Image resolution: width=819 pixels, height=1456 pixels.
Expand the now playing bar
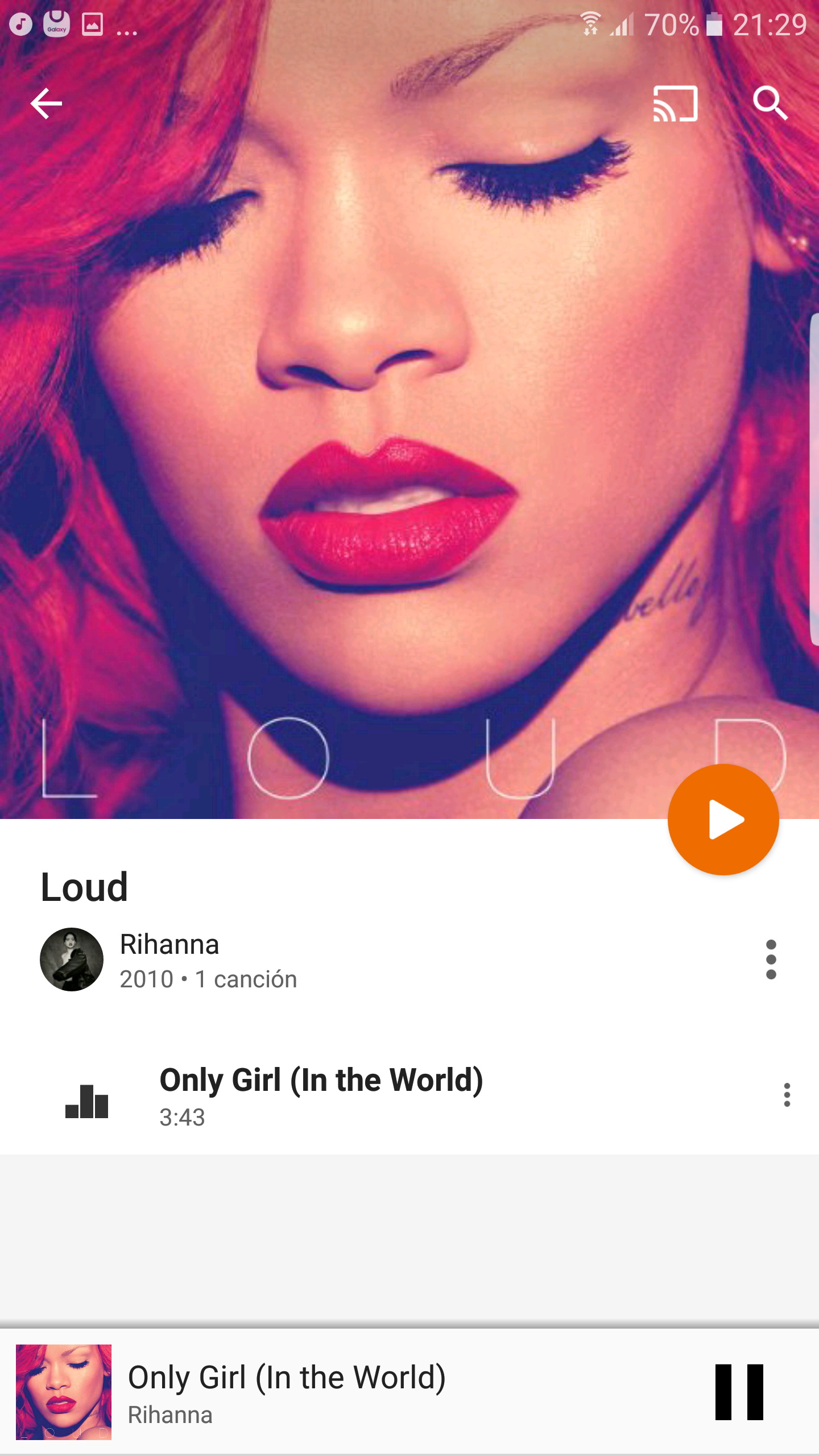341,1392
